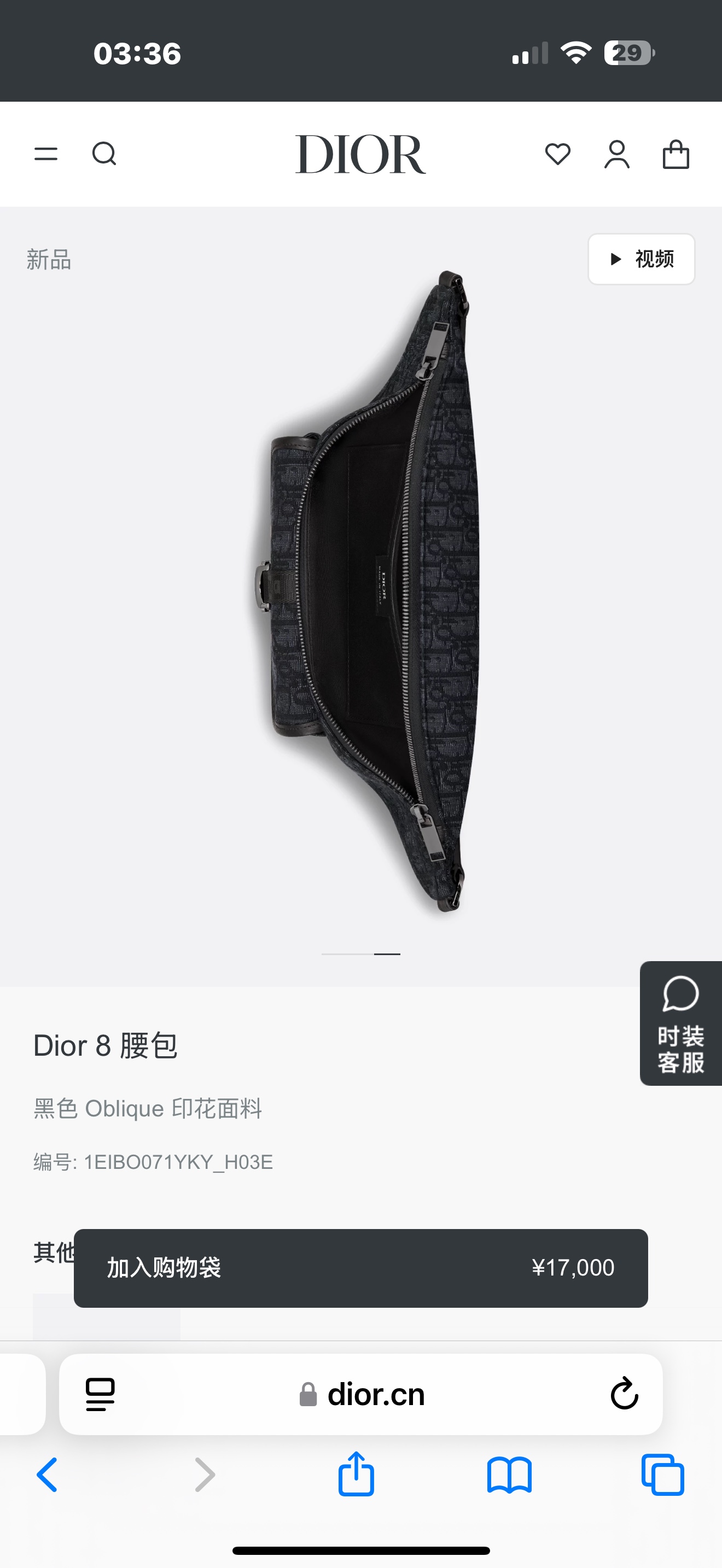
Task: Open the site search icon
Action: coord(104,154)
